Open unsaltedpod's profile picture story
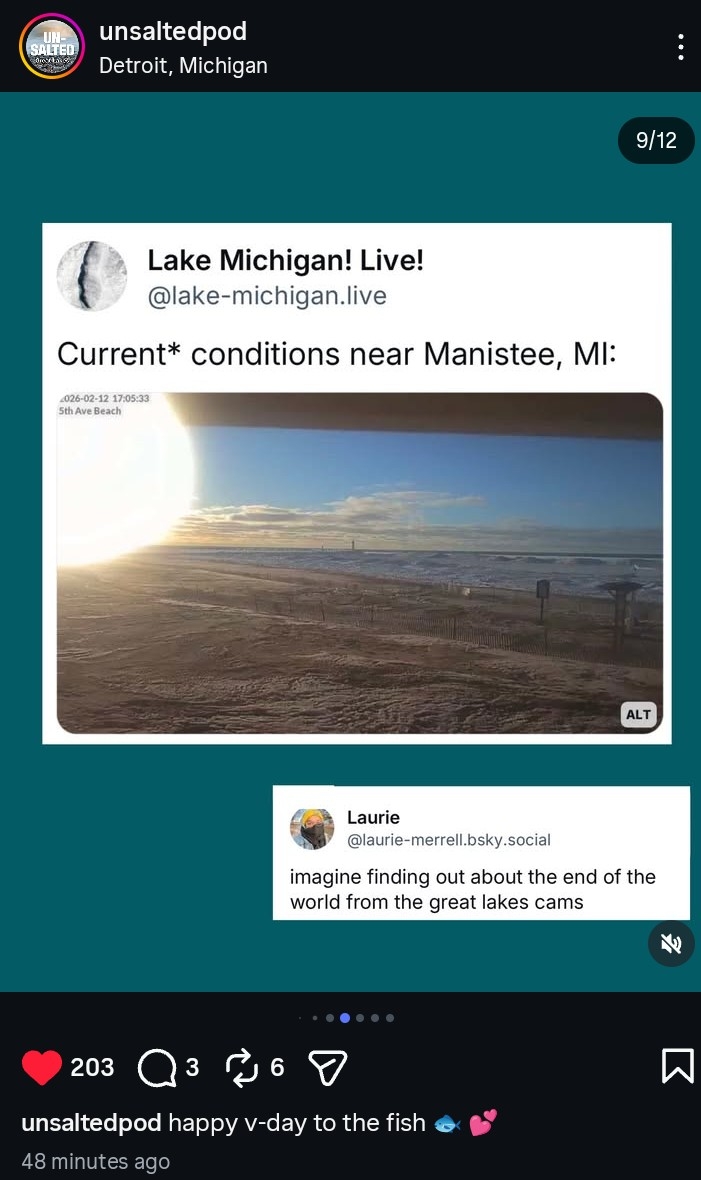 [52, 46]
